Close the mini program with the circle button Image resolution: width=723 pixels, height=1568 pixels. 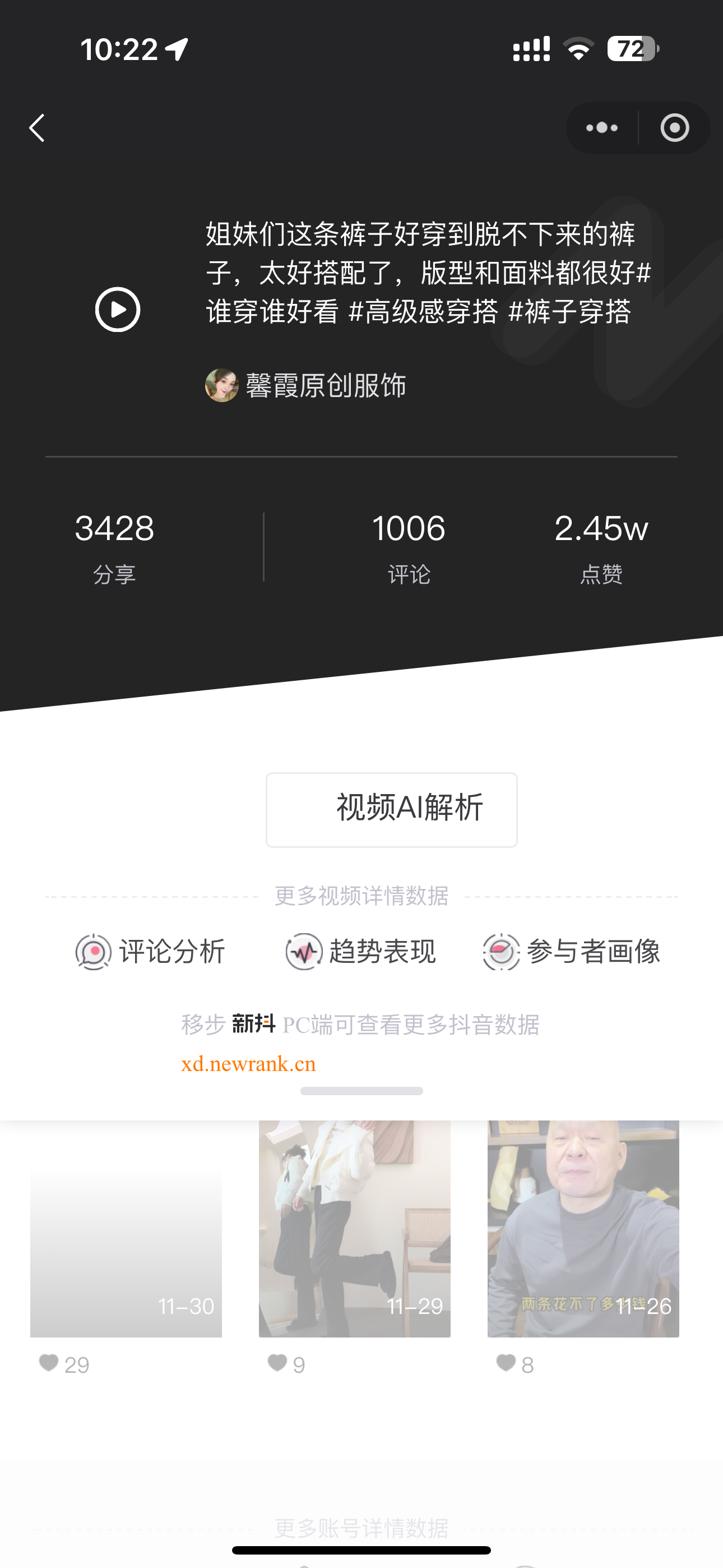(674, 128)
